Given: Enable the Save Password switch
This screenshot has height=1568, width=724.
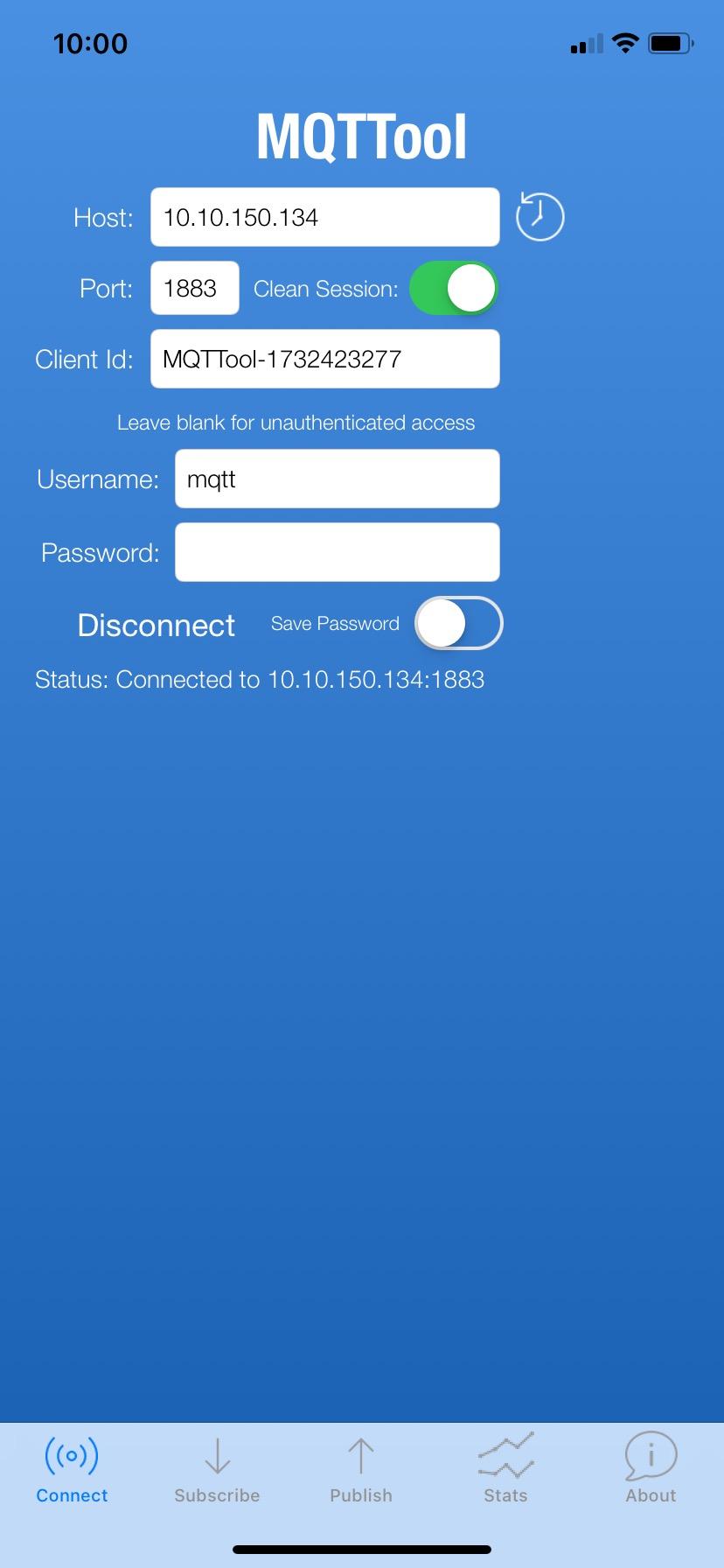Looking at the screenshot, I should 458,623.
